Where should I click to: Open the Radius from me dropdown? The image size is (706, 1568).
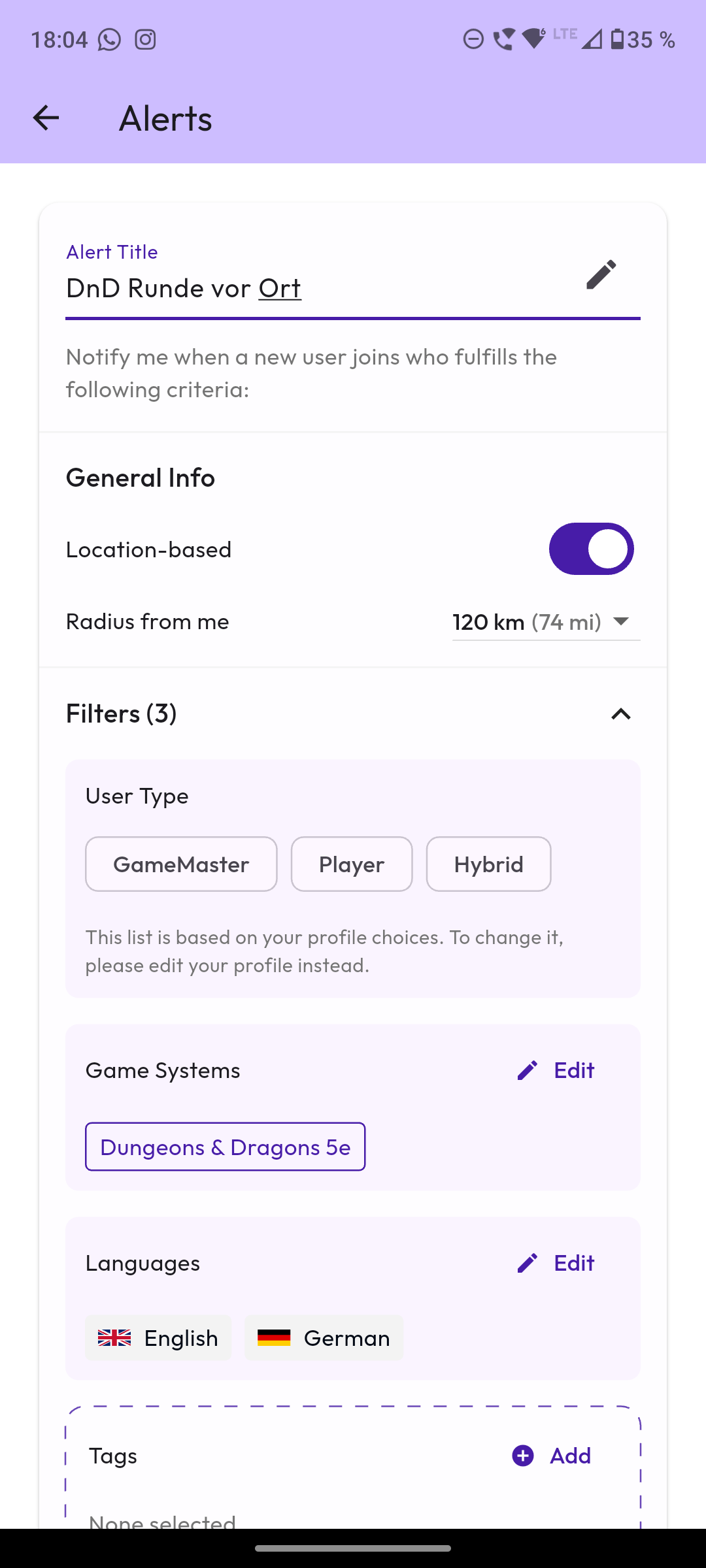point(546,621)
